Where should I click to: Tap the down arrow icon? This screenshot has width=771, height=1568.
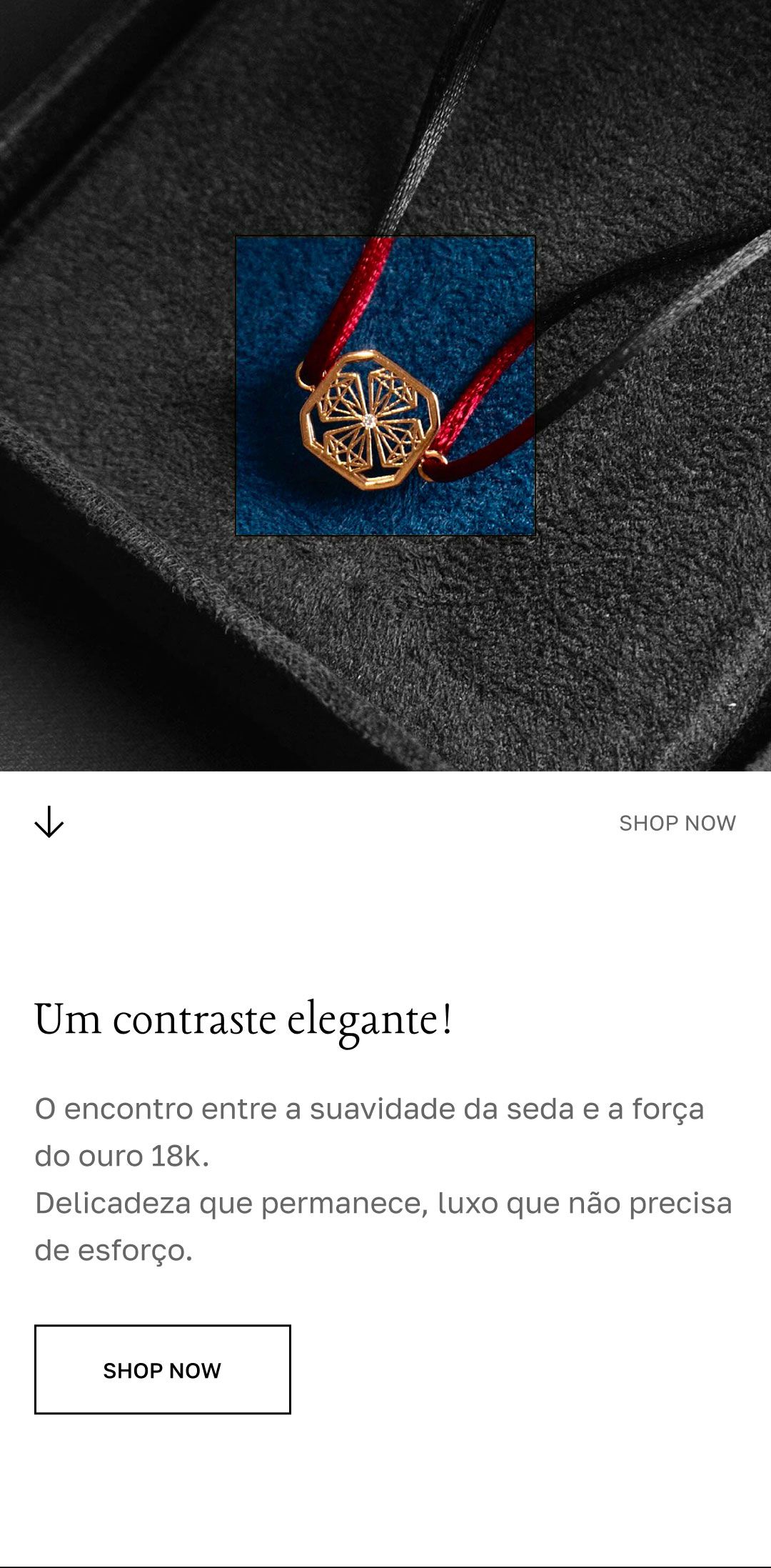tap(49, 822)
